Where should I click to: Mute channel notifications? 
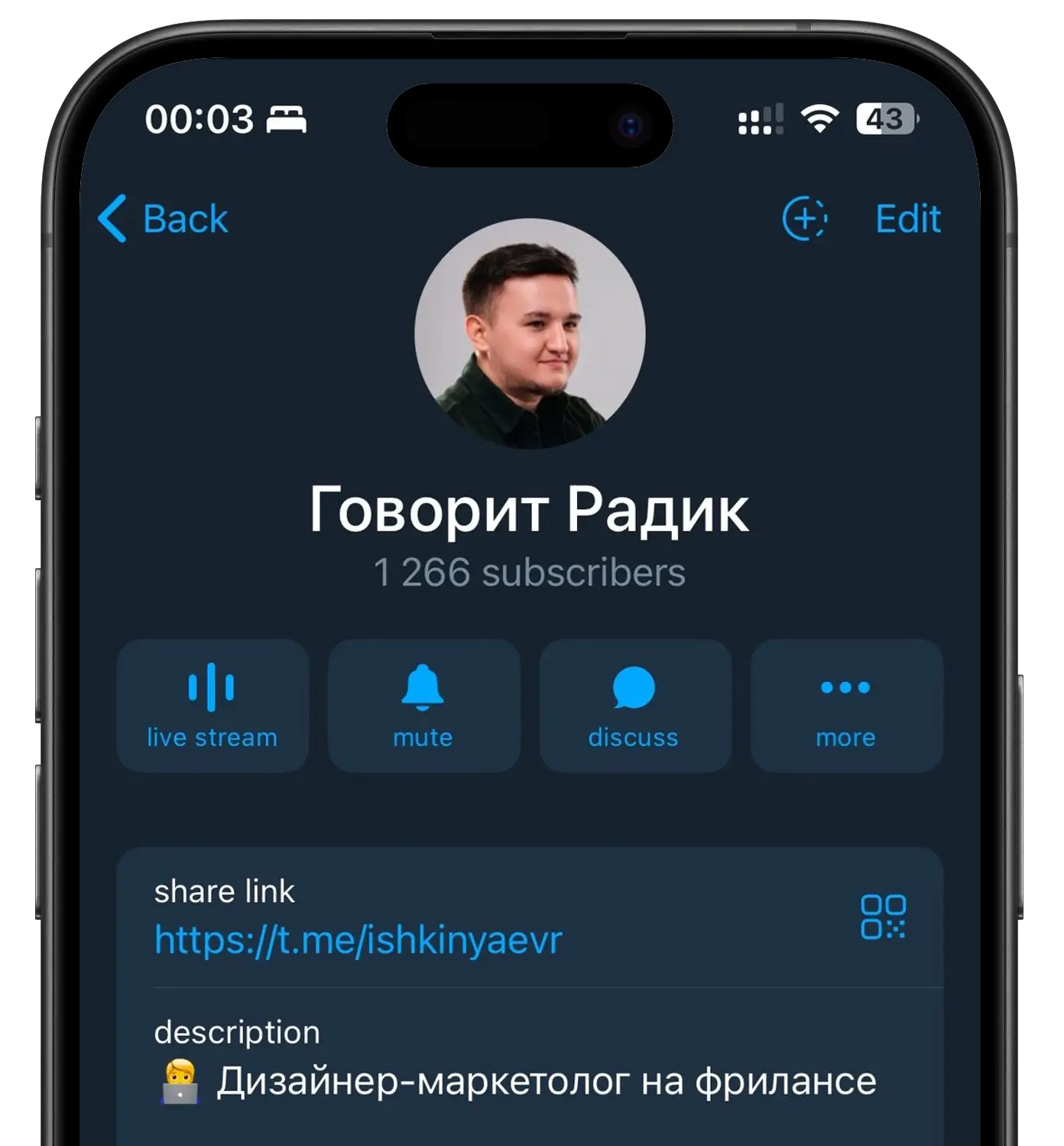[423, 706]
